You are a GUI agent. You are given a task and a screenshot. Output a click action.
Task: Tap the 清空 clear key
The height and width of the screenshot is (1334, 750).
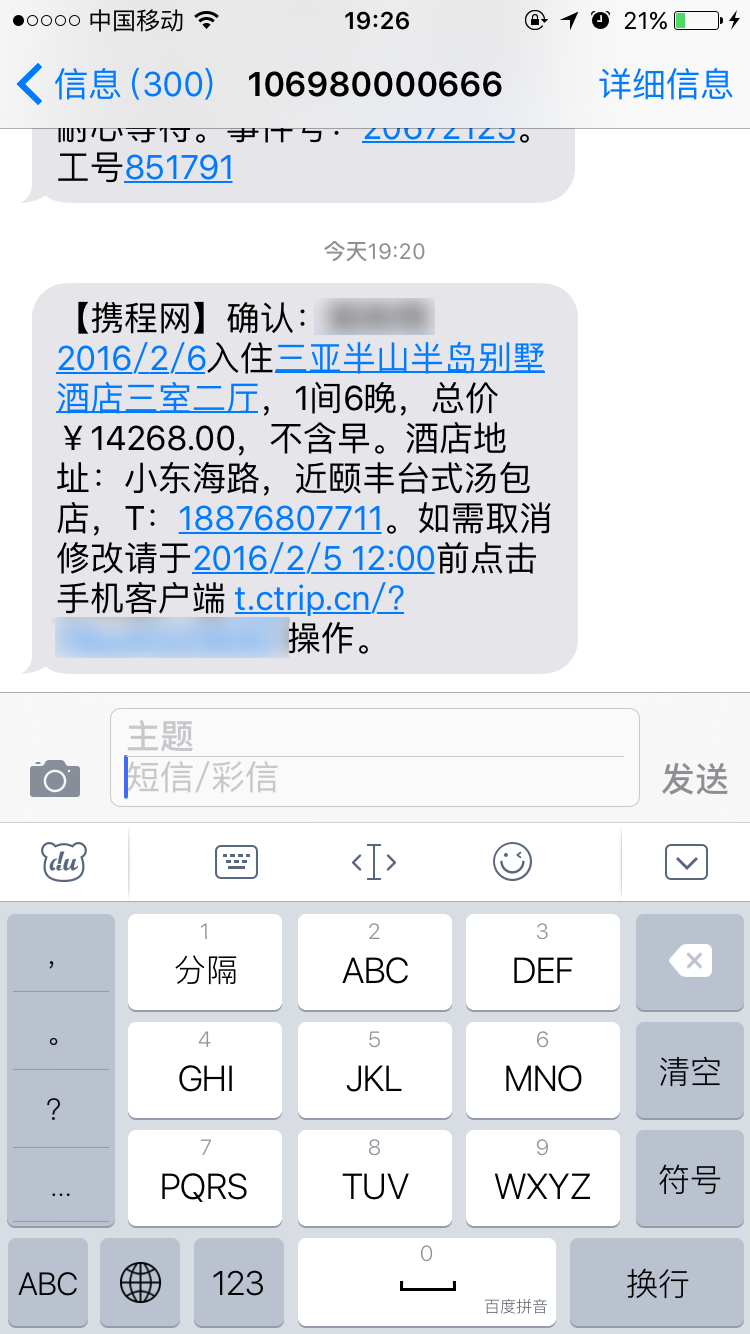pos(690,1072)
